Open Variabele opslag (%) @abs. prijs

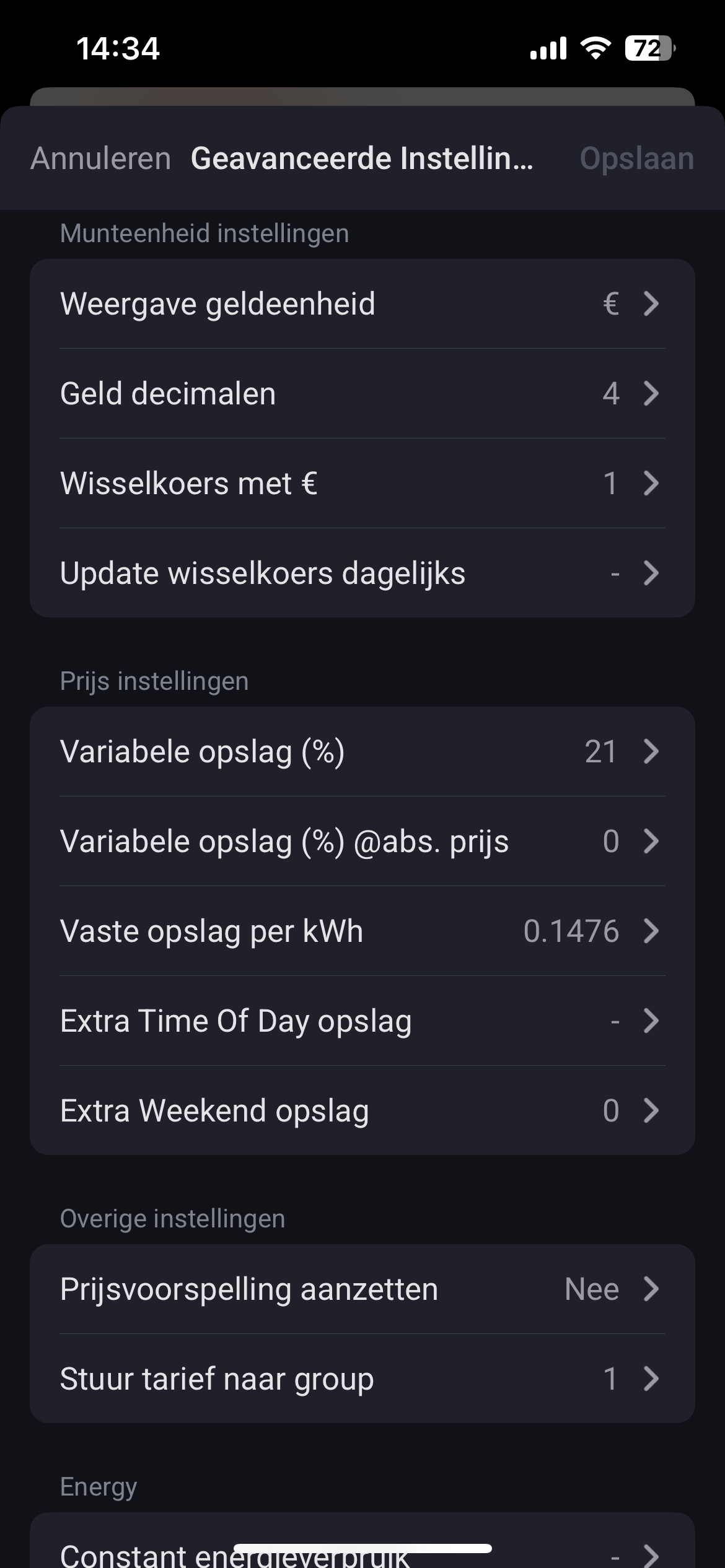click(x=362, y=842)
